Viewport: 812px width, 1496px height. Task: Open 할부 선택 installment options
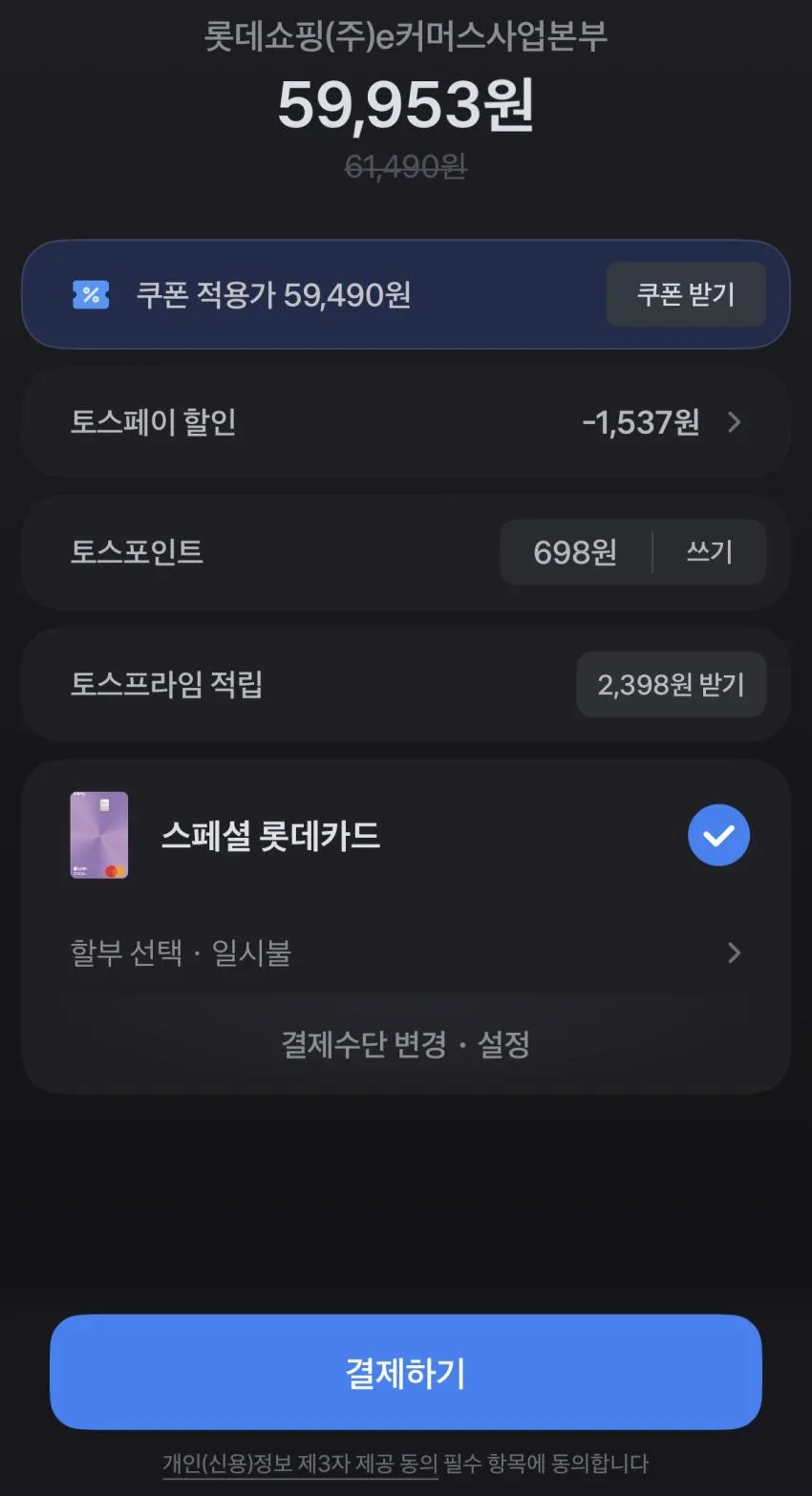[405, 952]
